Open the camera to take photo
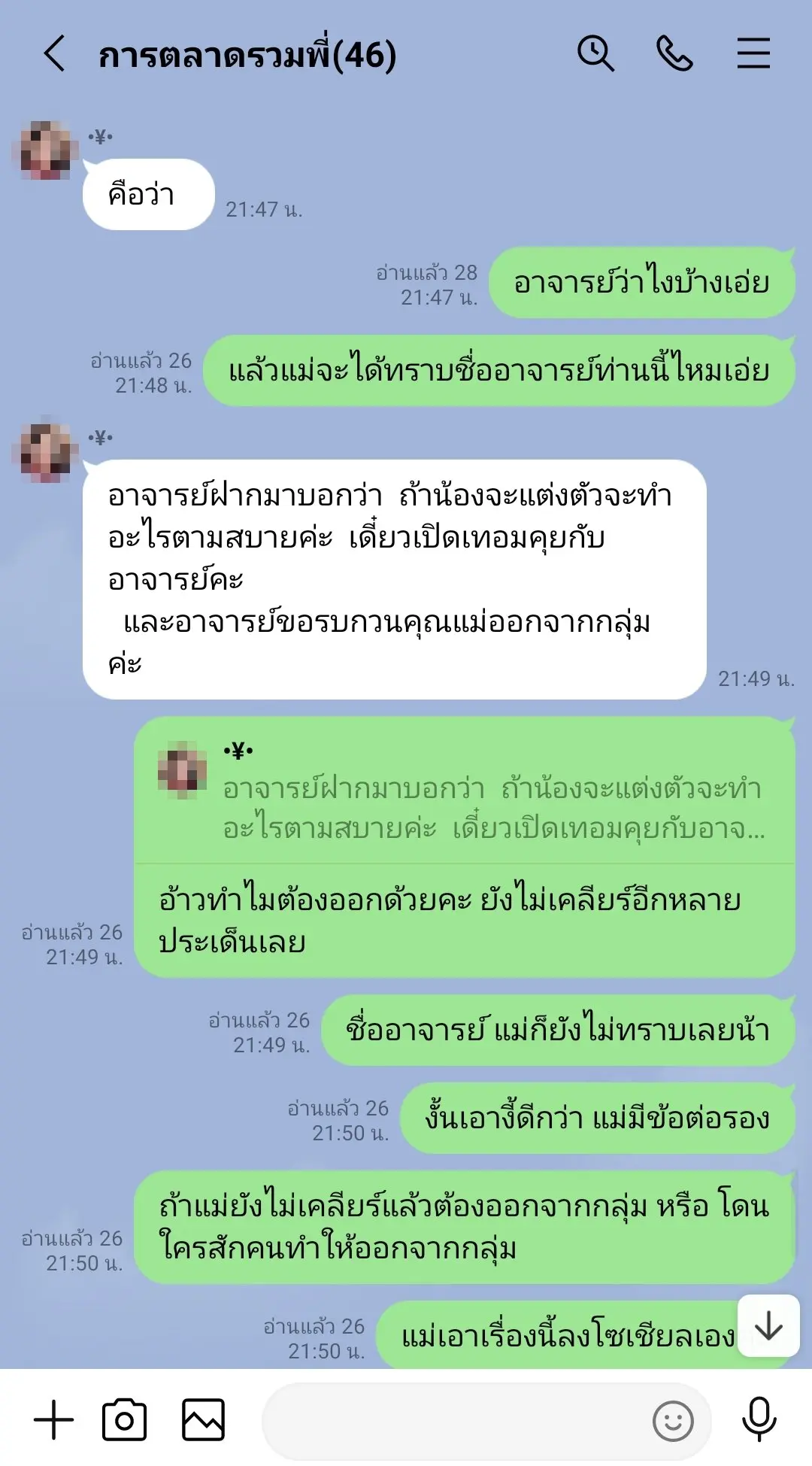 point(124,1420)
